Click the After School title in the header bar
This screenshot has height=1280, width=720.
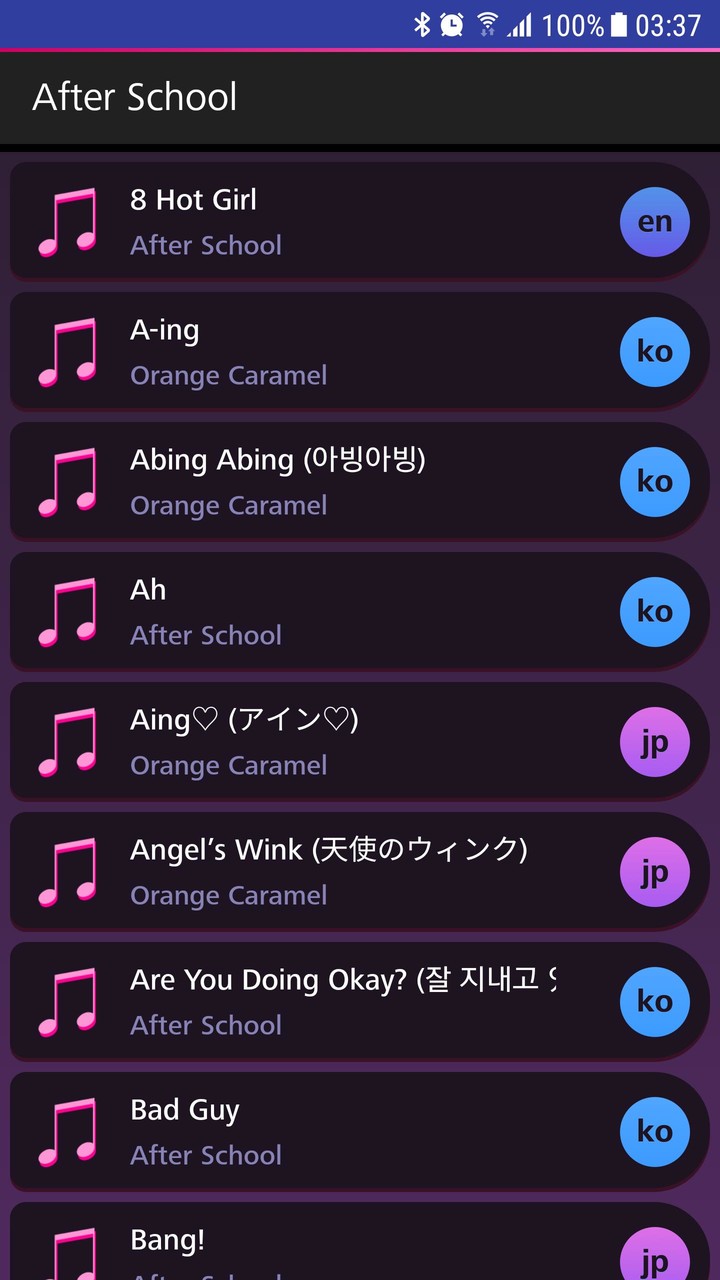pos(136,97)
